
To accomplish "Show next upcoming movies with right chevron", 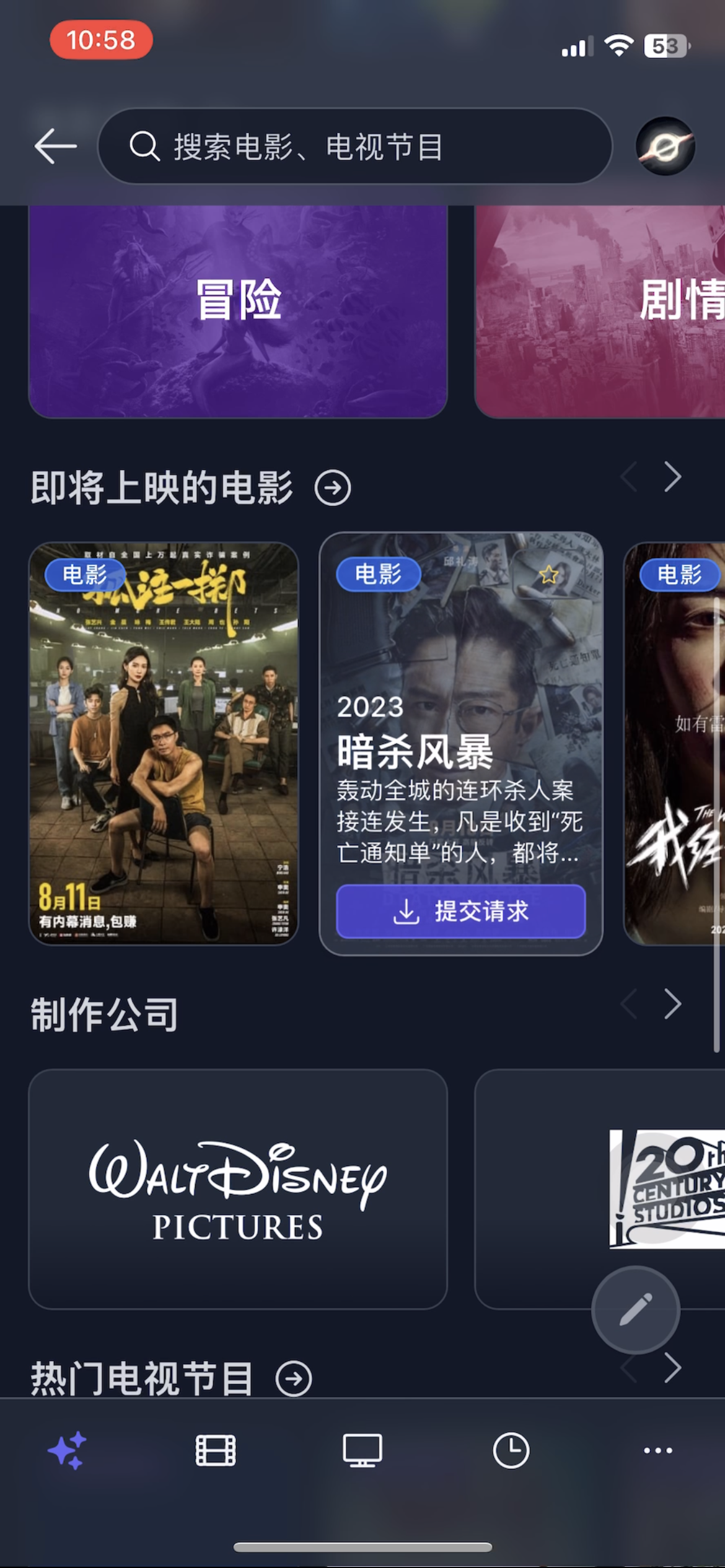I will pos(672,477).
